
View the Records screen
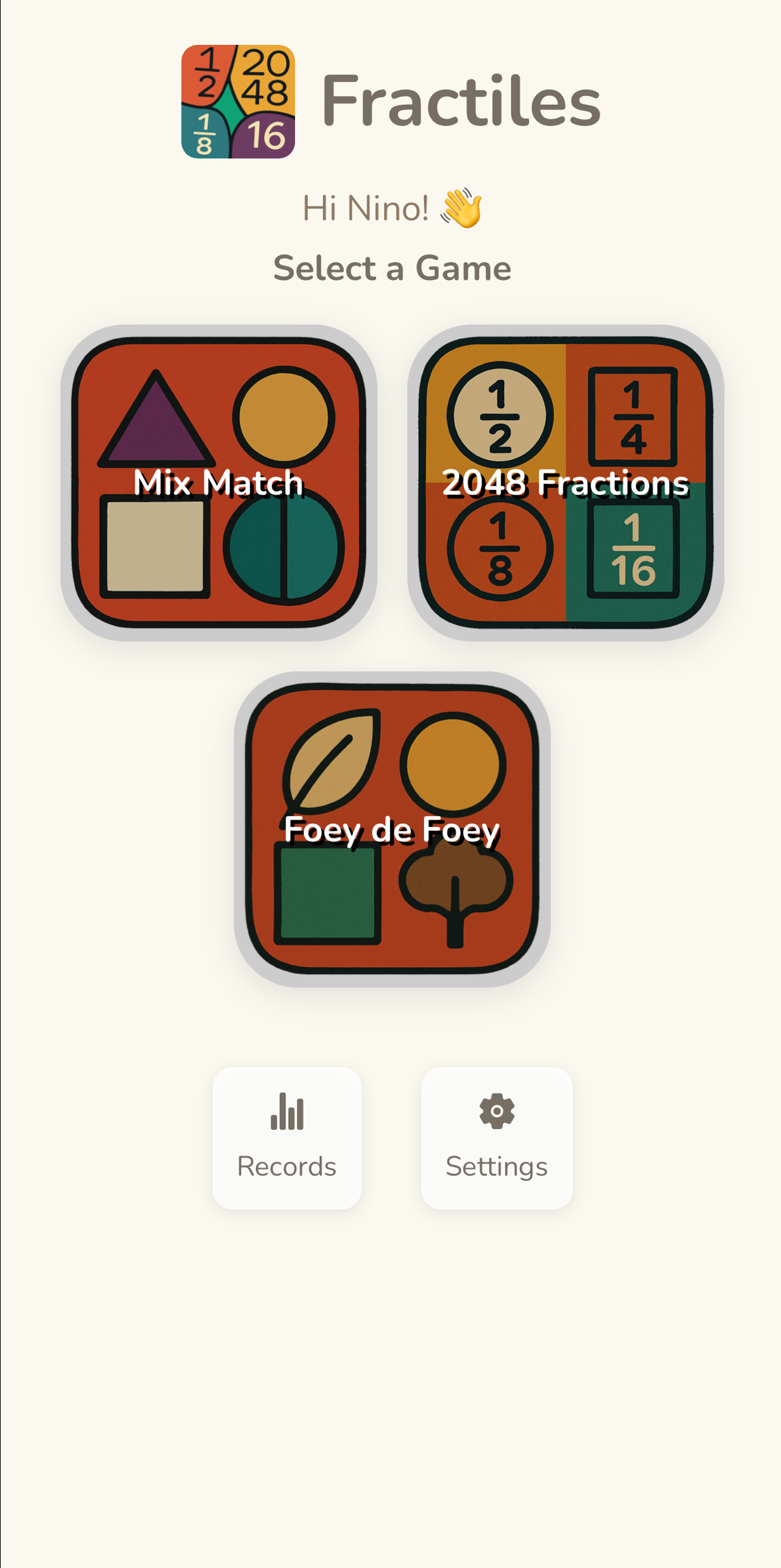[287, 1138]
